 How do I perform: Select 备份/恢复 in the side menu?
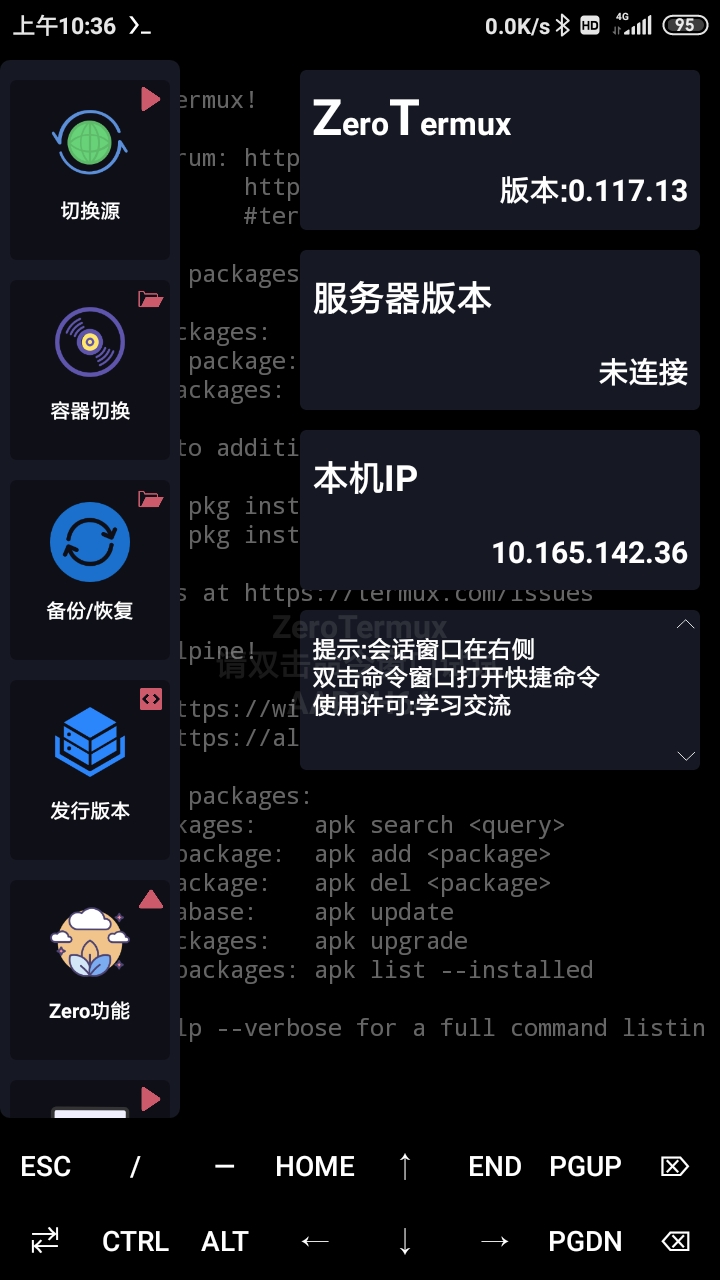[x=90, y=570]
